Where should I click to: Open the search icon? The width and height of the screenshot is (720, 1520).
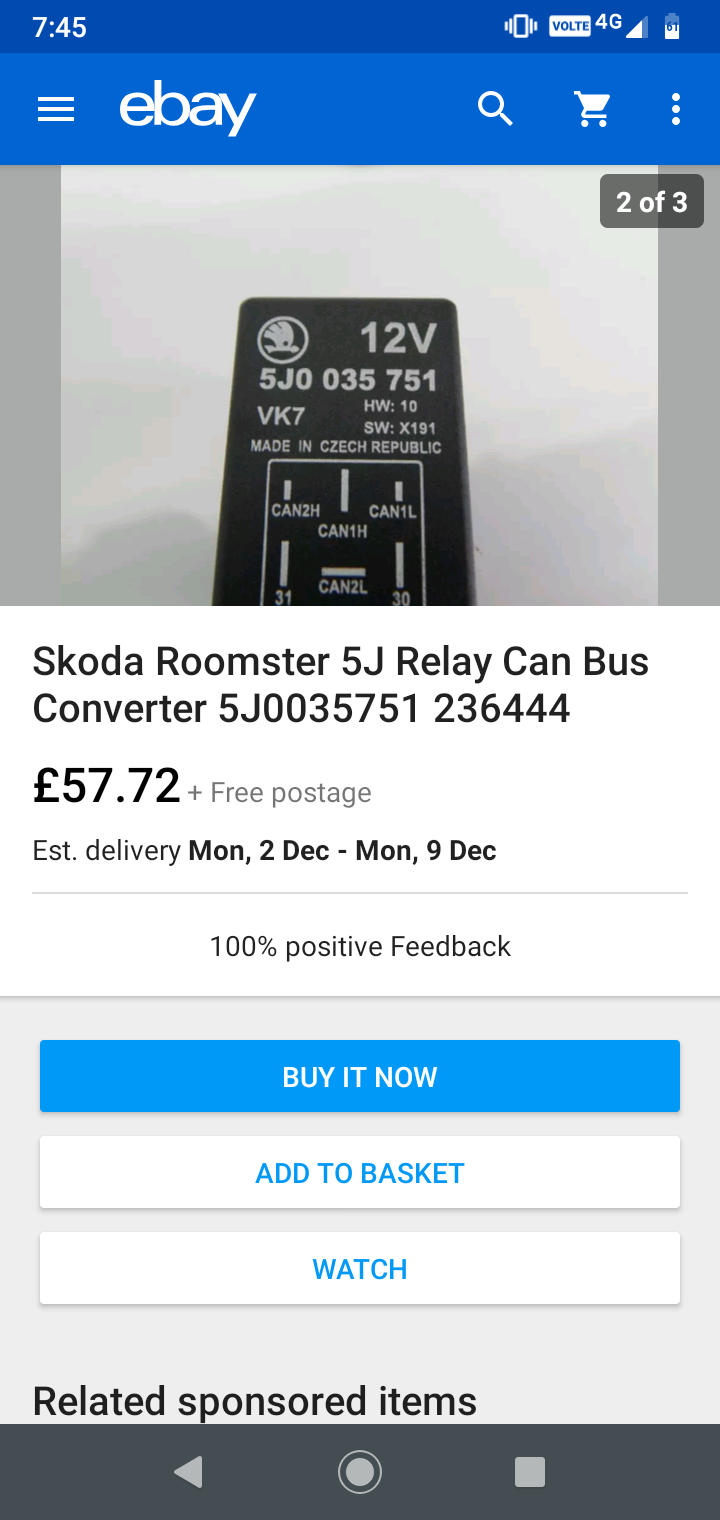tap(495, 109)
